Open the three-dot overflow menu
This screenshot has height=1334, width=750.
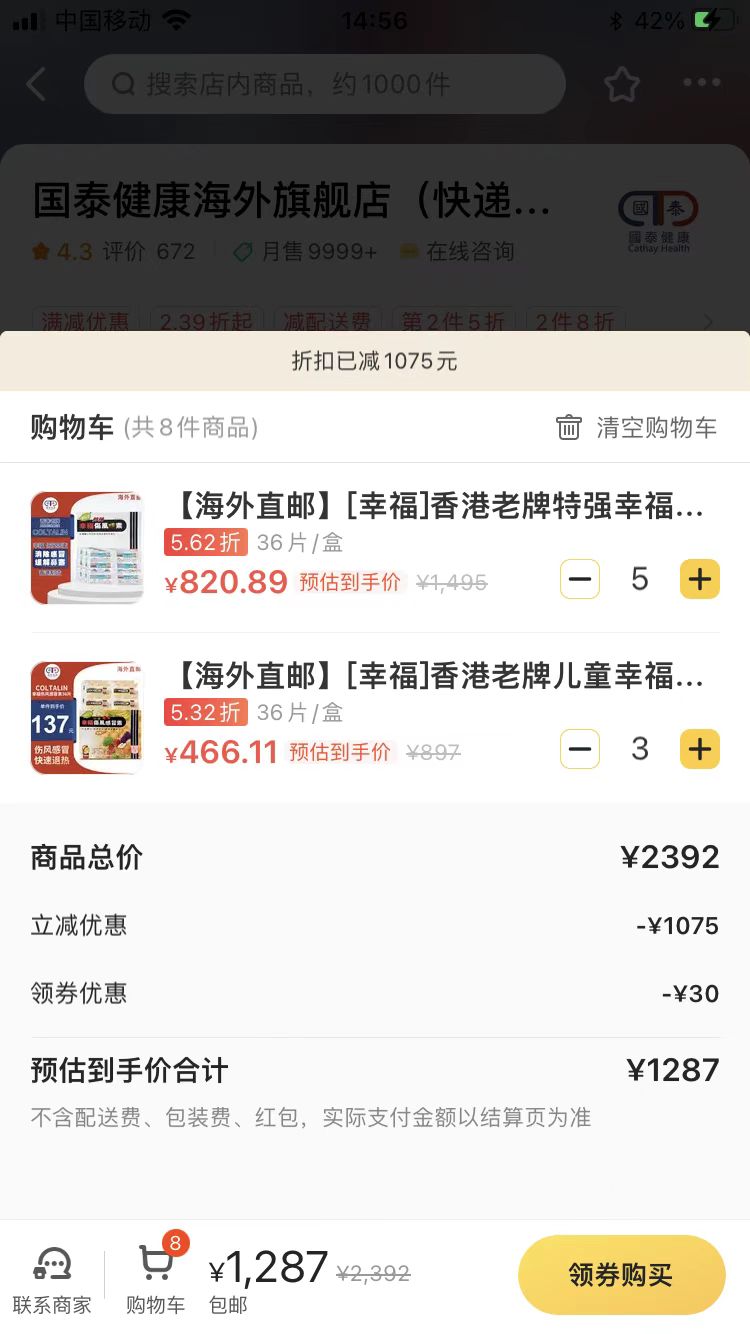702,83
